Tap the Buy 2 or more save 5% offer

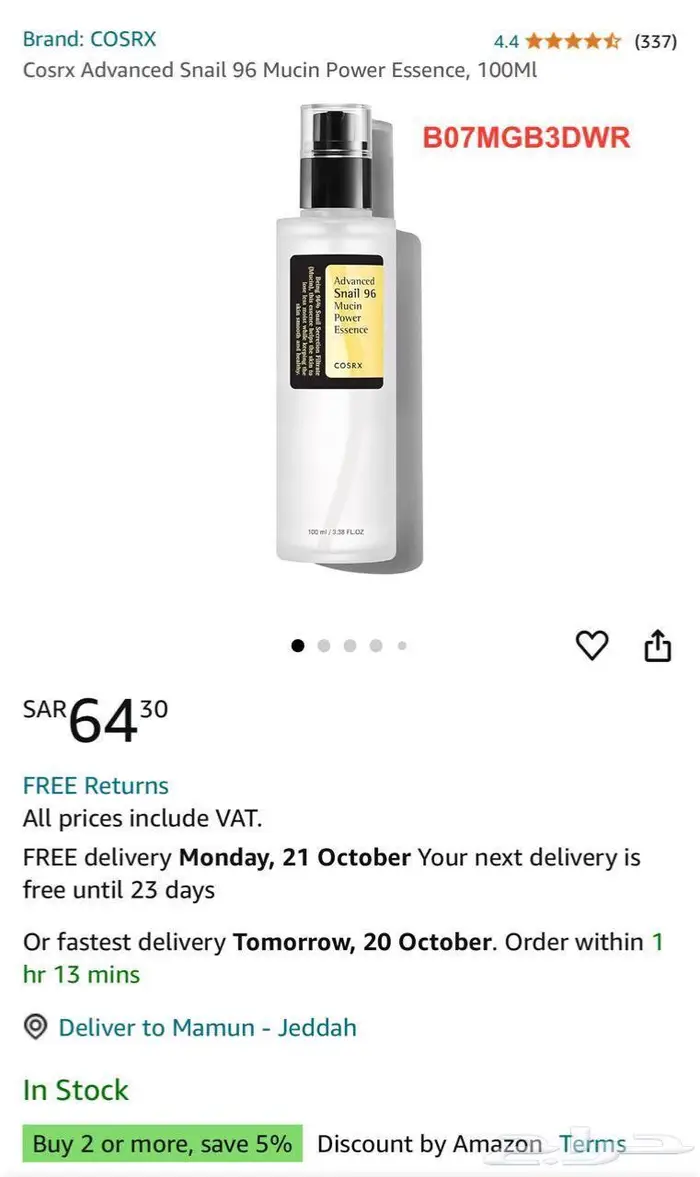[x=163, y=1143]
